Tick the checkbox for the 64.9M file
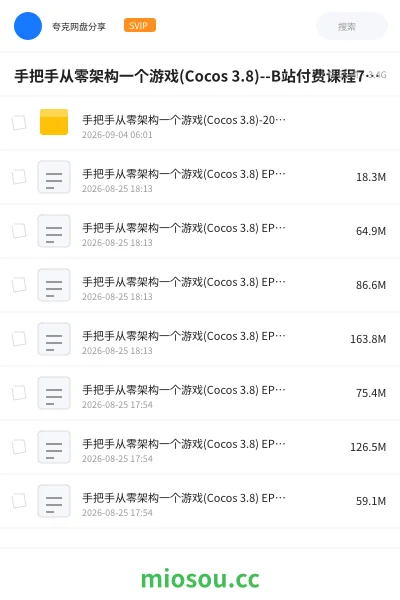400x600 pixels. pyautogui.click(x=19, y=231)
